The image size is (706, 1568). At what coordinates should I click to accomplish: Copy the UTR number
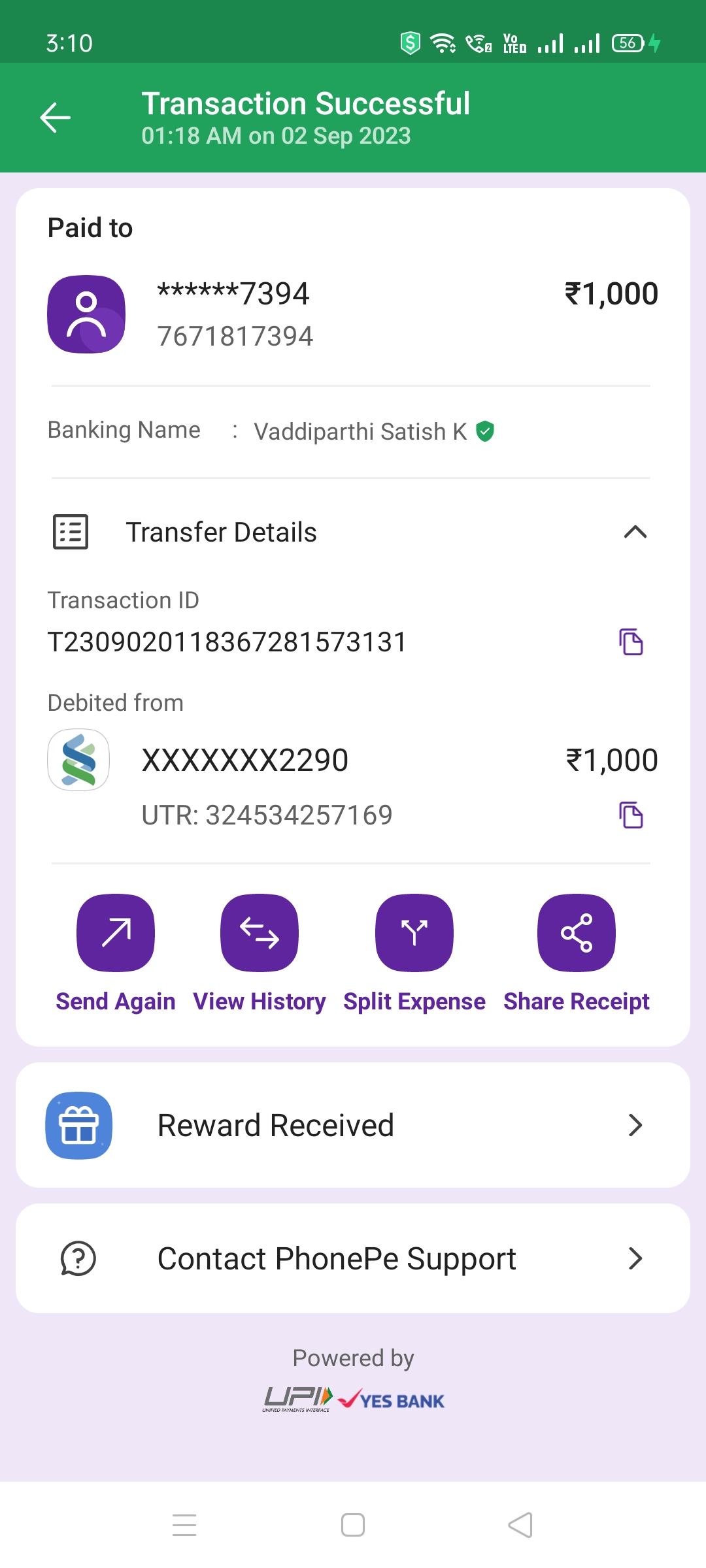pyautogui.click(x=631, y=815)
